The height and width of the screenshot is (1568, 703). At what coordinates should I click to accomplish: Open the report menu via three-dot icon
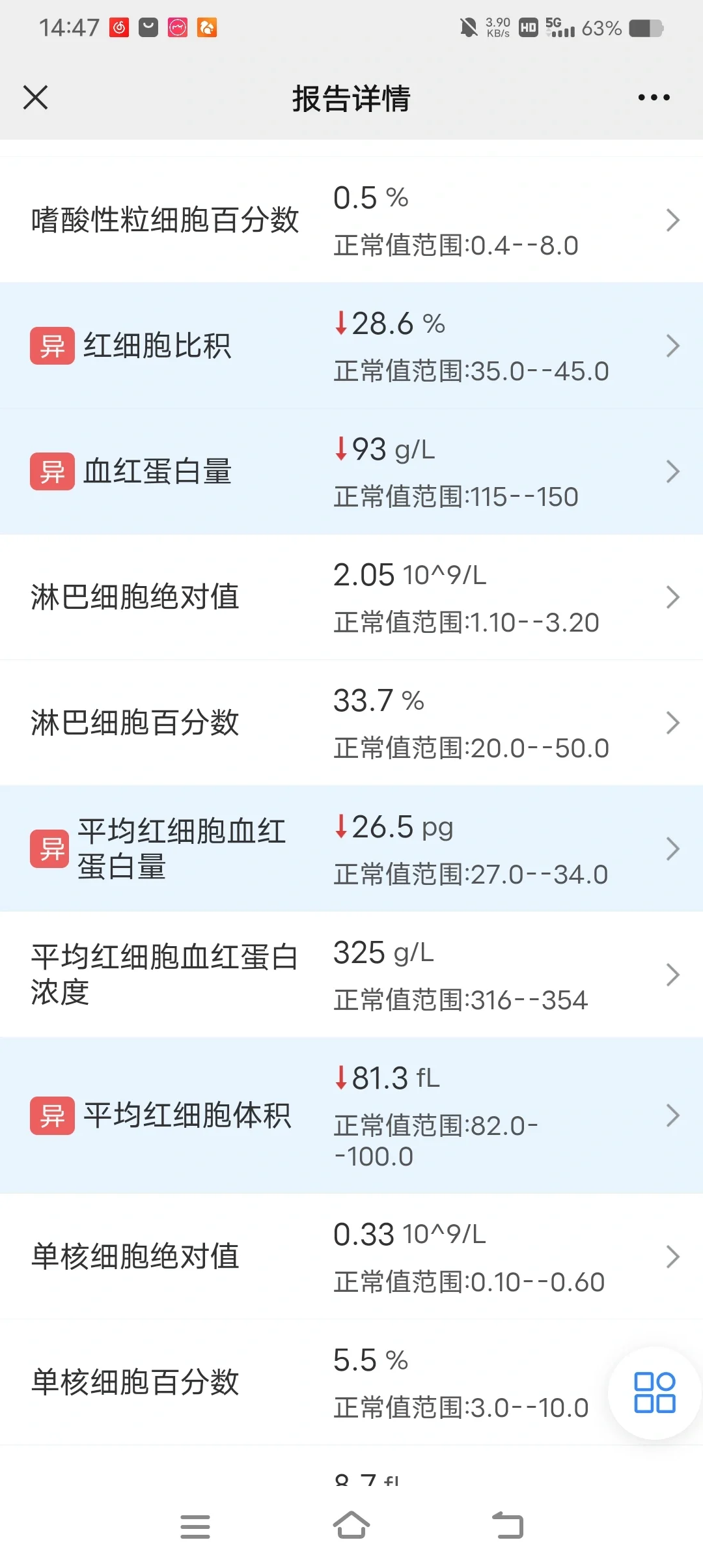(x=654, y=98)
